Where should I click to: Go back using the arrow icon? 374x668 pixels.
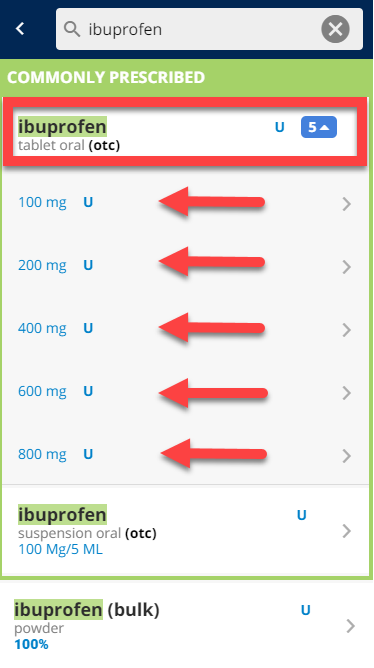coord(20,29)
